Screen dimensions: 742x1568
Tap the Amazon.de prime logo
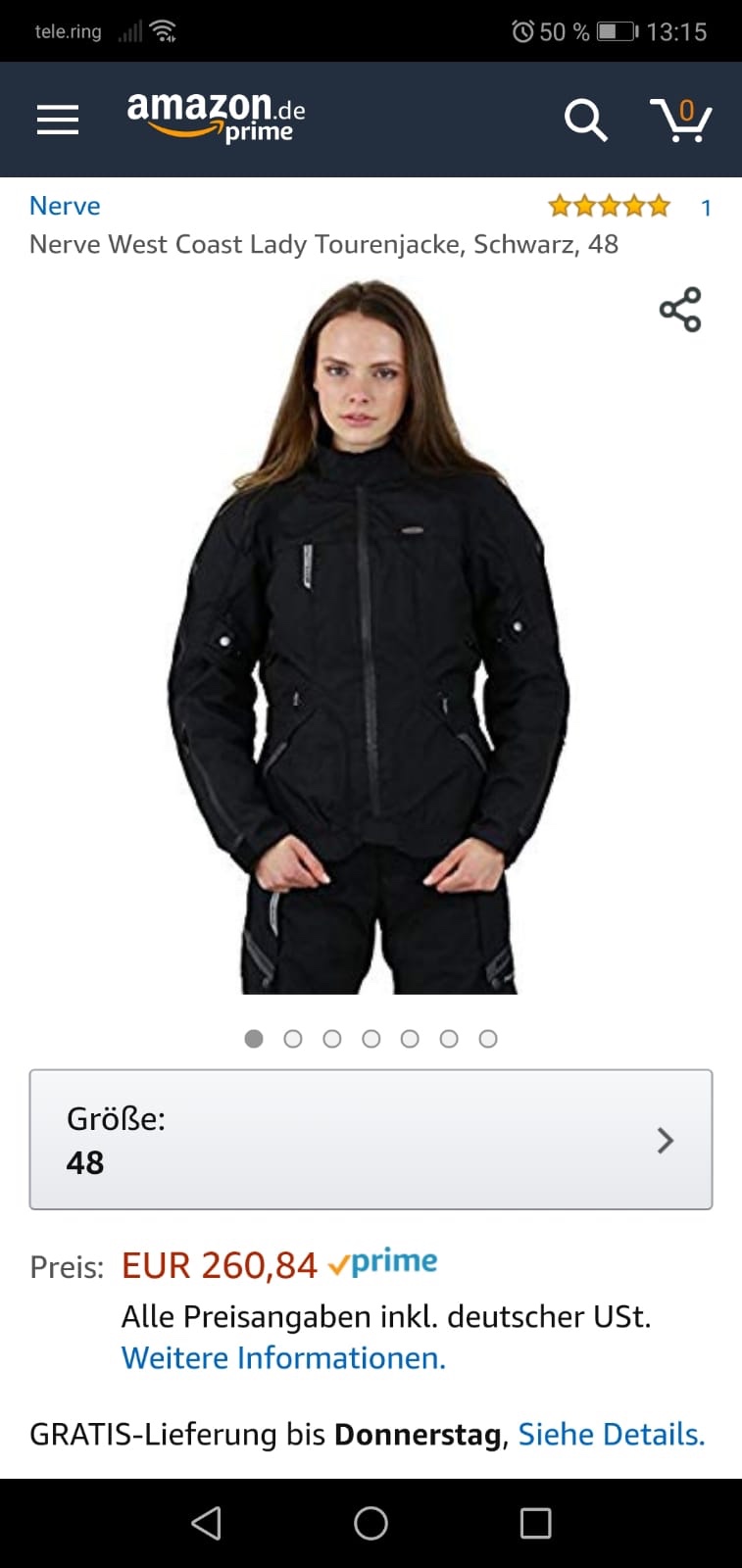point(216,118)
